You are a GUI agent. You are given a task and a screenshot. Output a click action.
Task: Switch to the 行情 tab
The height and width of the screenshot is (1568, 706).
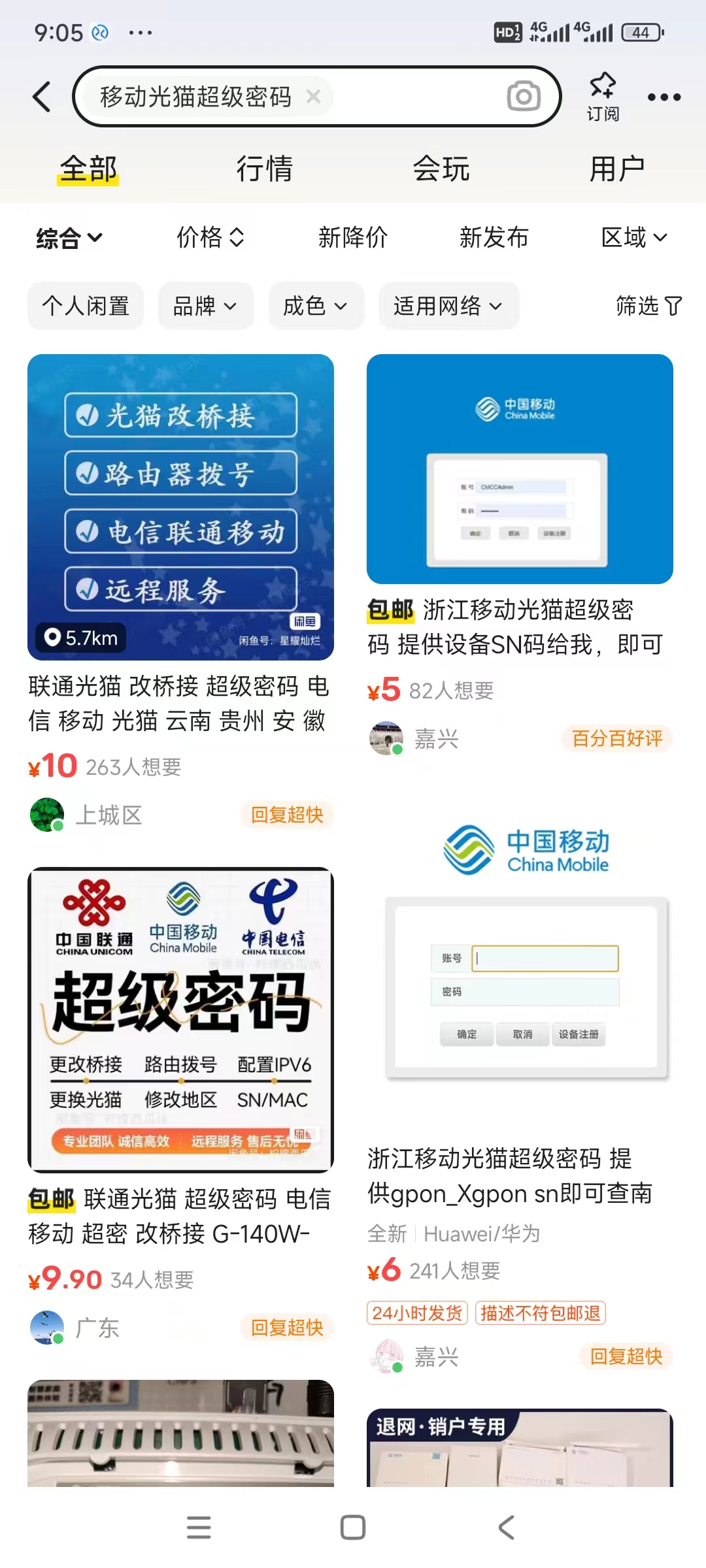tap(264, 169)
